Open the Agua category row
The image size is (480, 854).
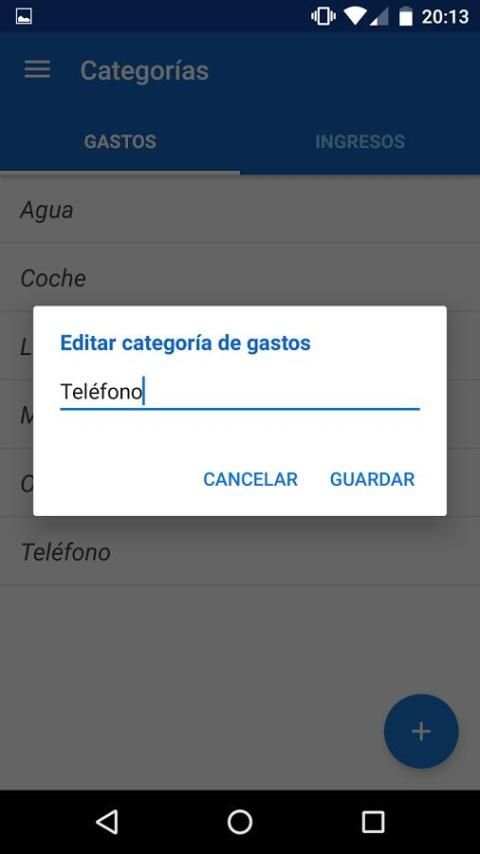click(240, 210)
